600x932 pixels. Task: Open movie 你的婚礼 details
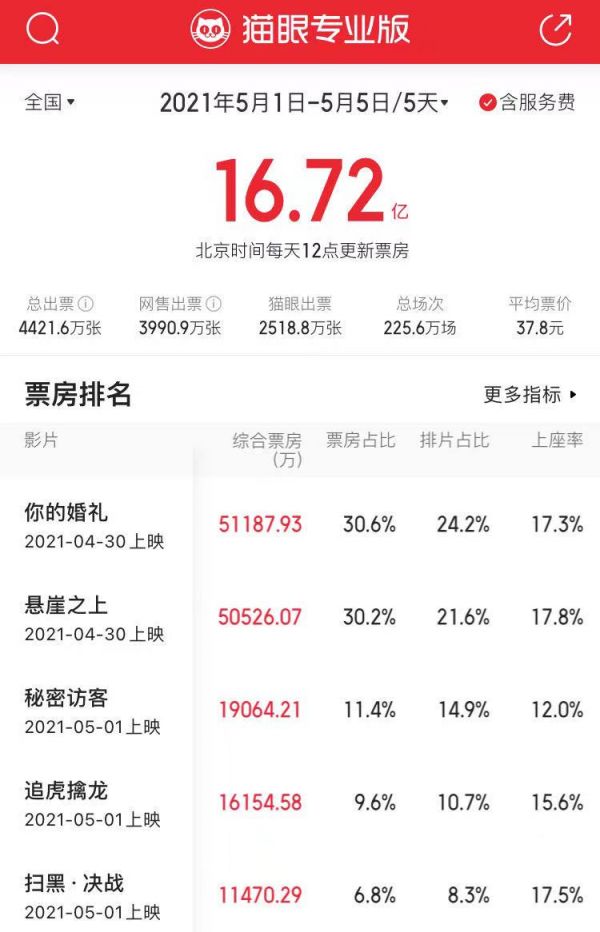click(x=66, y=513)
